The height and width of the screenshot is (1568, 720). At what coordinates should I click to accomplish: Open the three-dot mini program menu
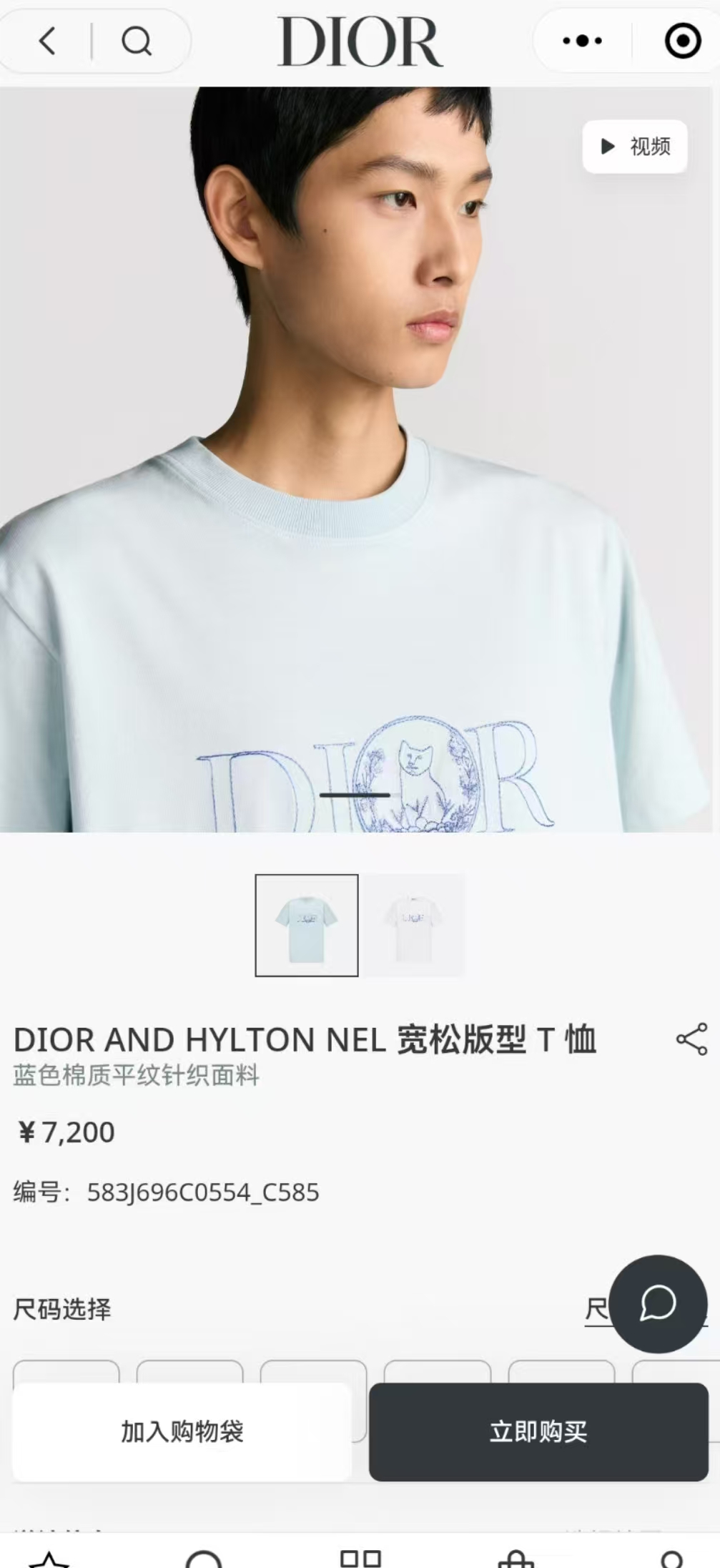point(582,41)
